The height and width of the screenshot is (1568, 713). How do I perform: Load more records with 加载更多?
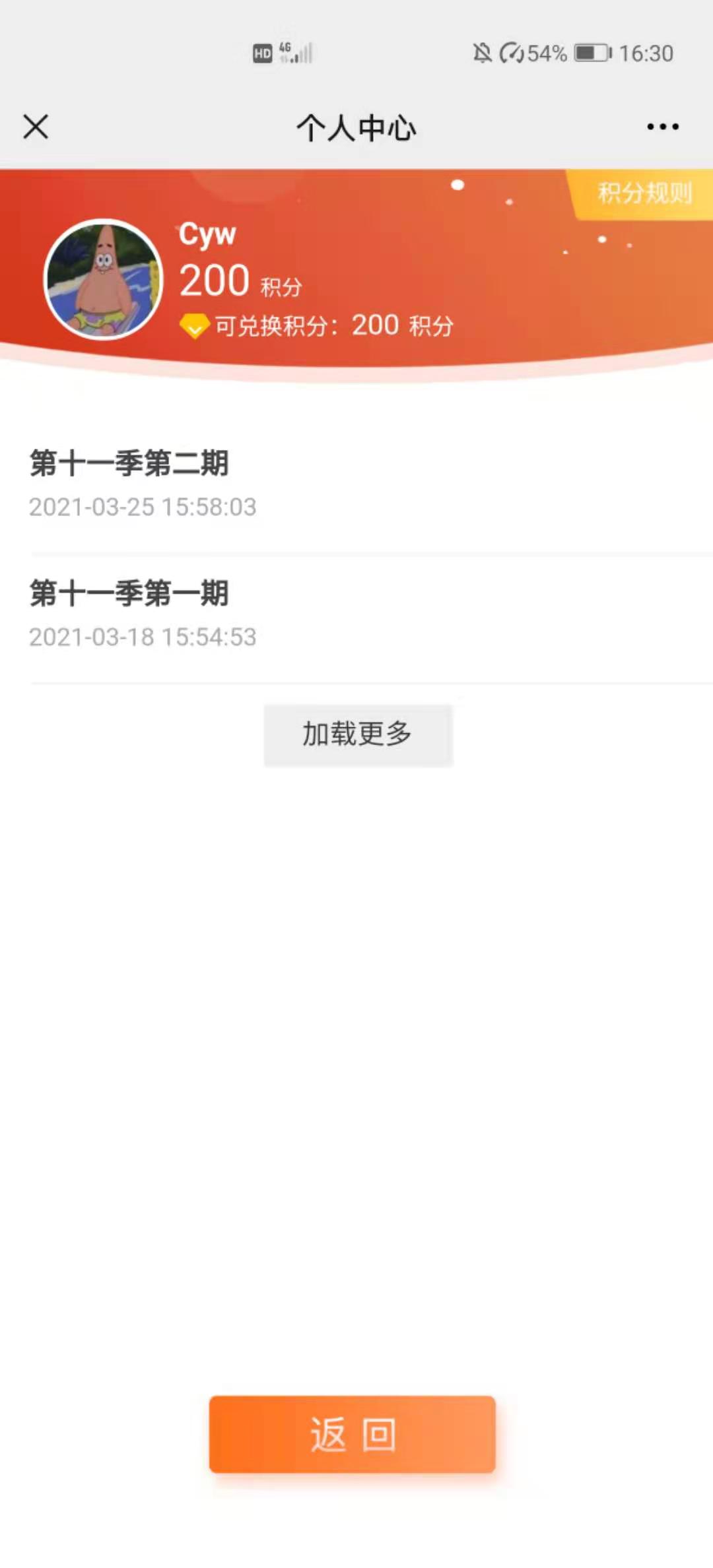coord(358,735)
